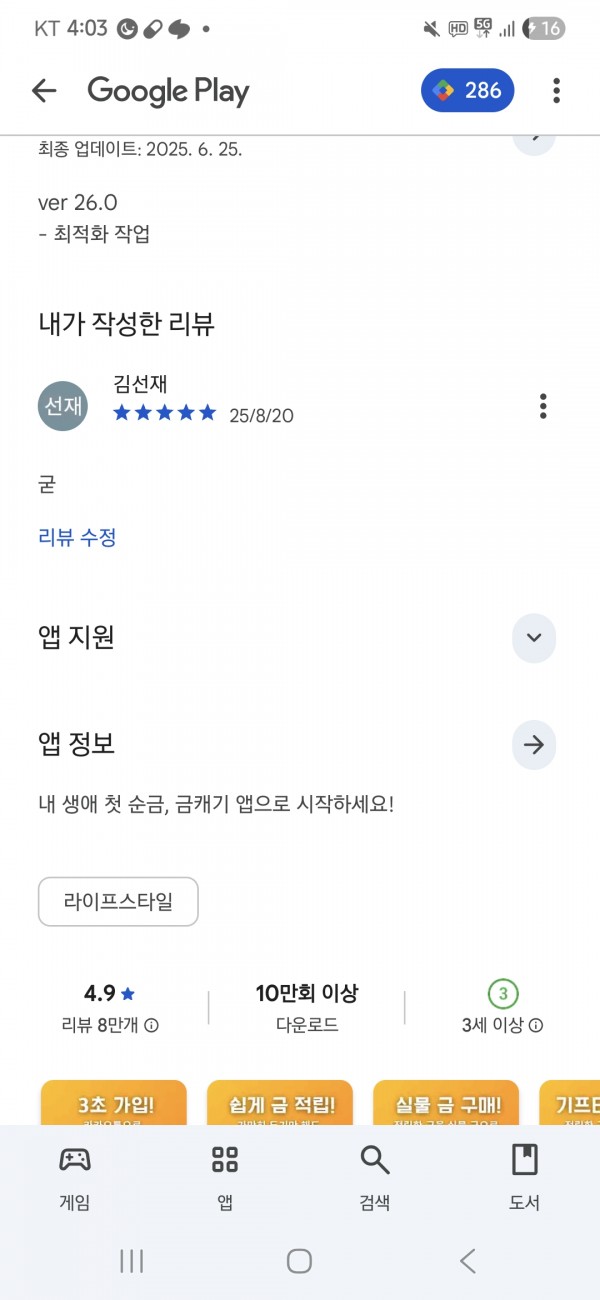
Task: Open the top-right overflow menu
Action: pos(556,91)
